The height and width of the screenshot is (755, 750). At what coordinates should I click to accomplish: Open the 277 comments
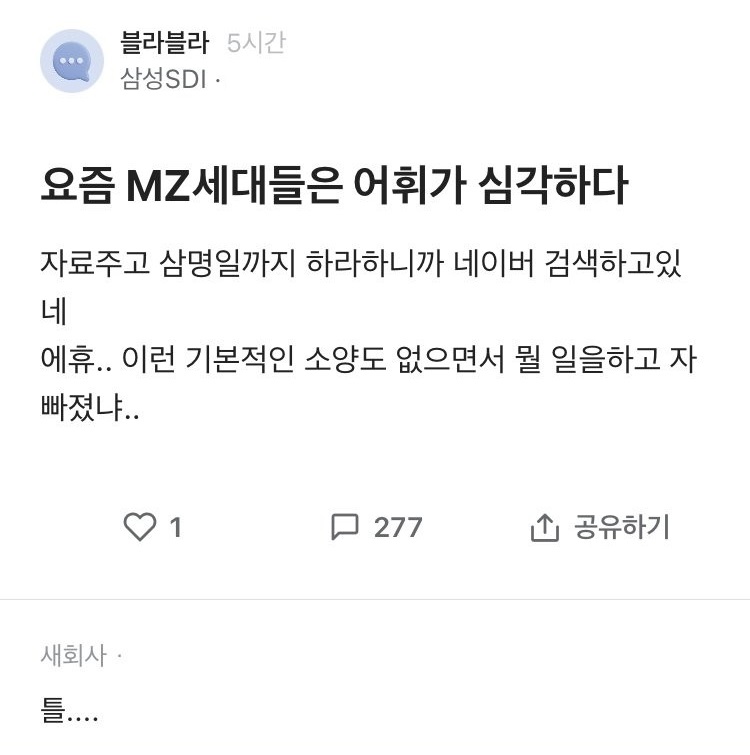coord(376,527)
